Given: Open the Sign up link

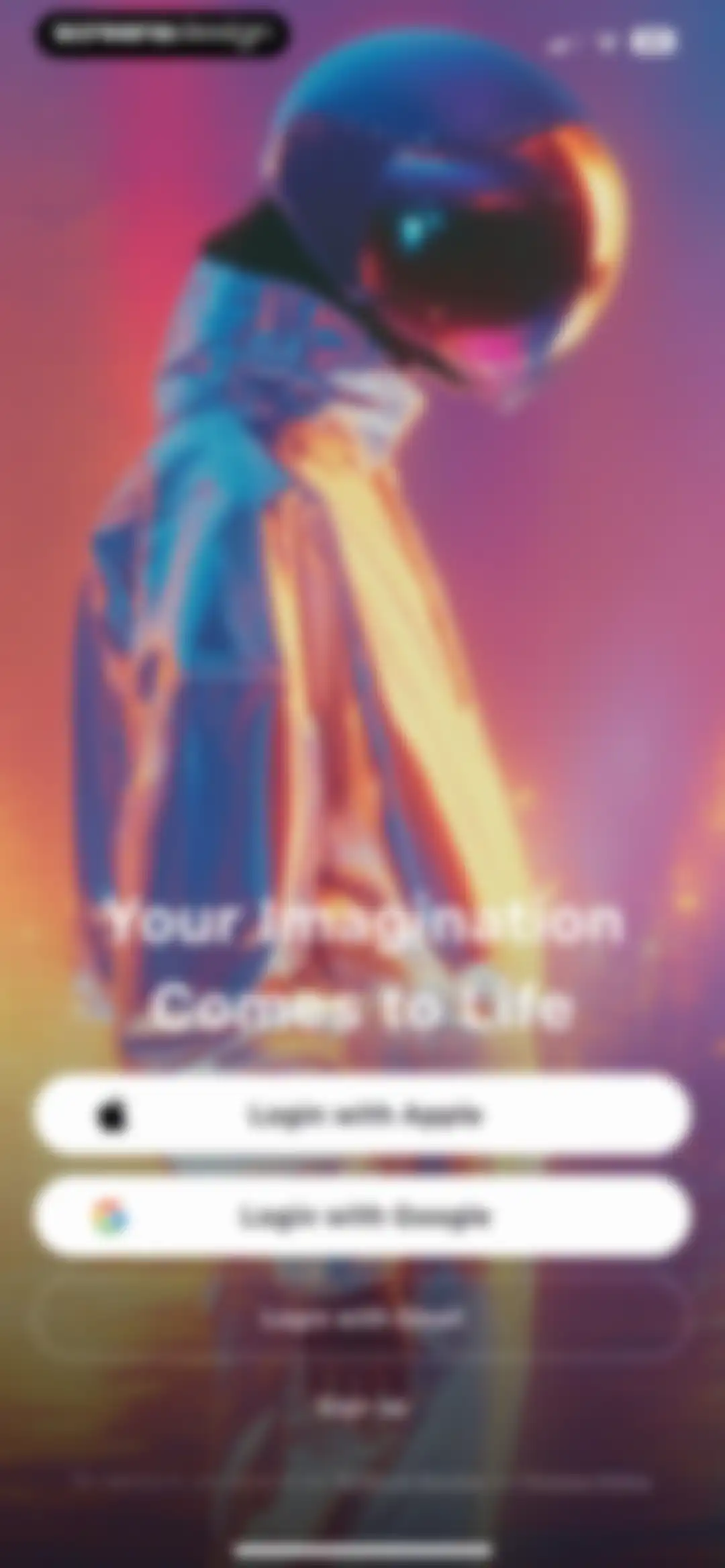Looking at the screenshot, I should point(362,1407).
